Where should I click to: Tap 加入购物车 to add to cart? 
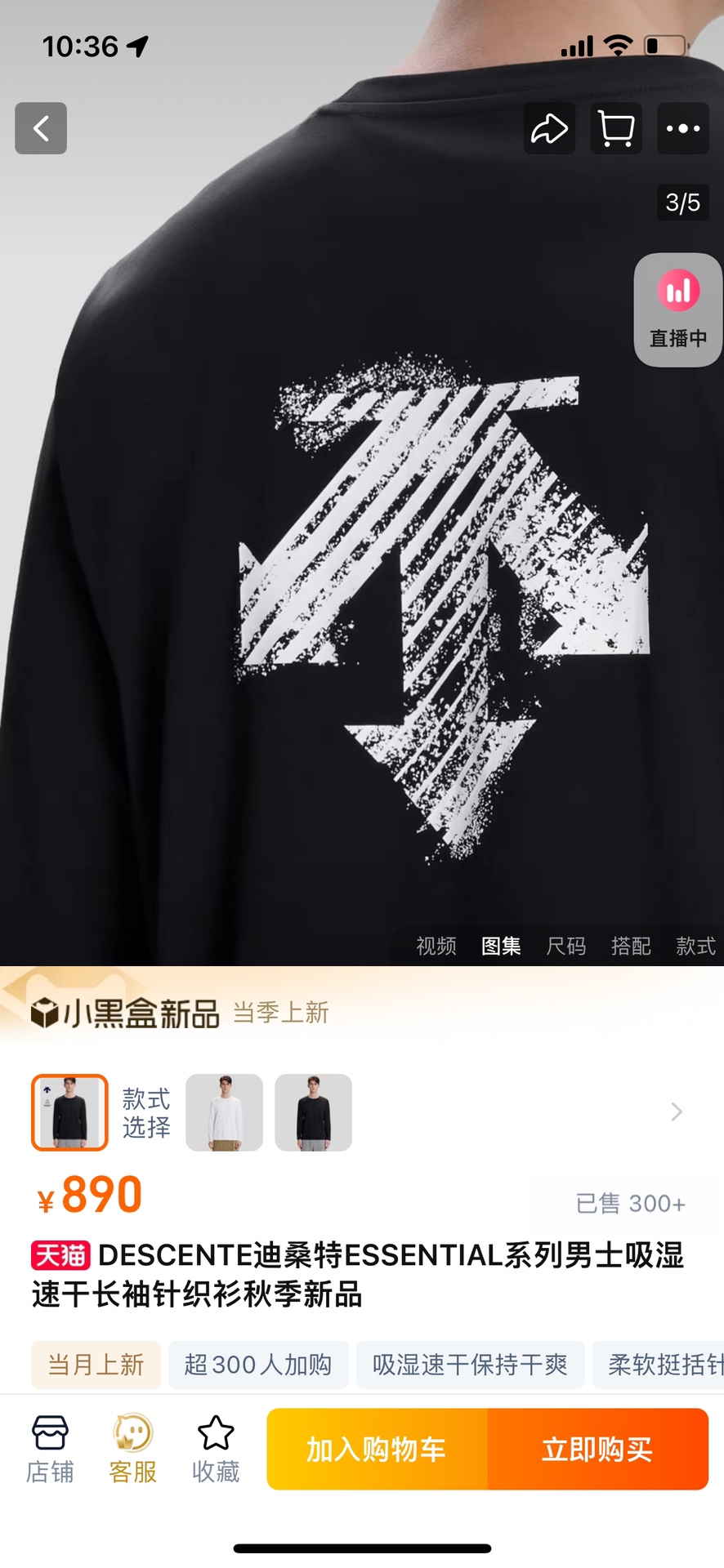(377, 1449)
